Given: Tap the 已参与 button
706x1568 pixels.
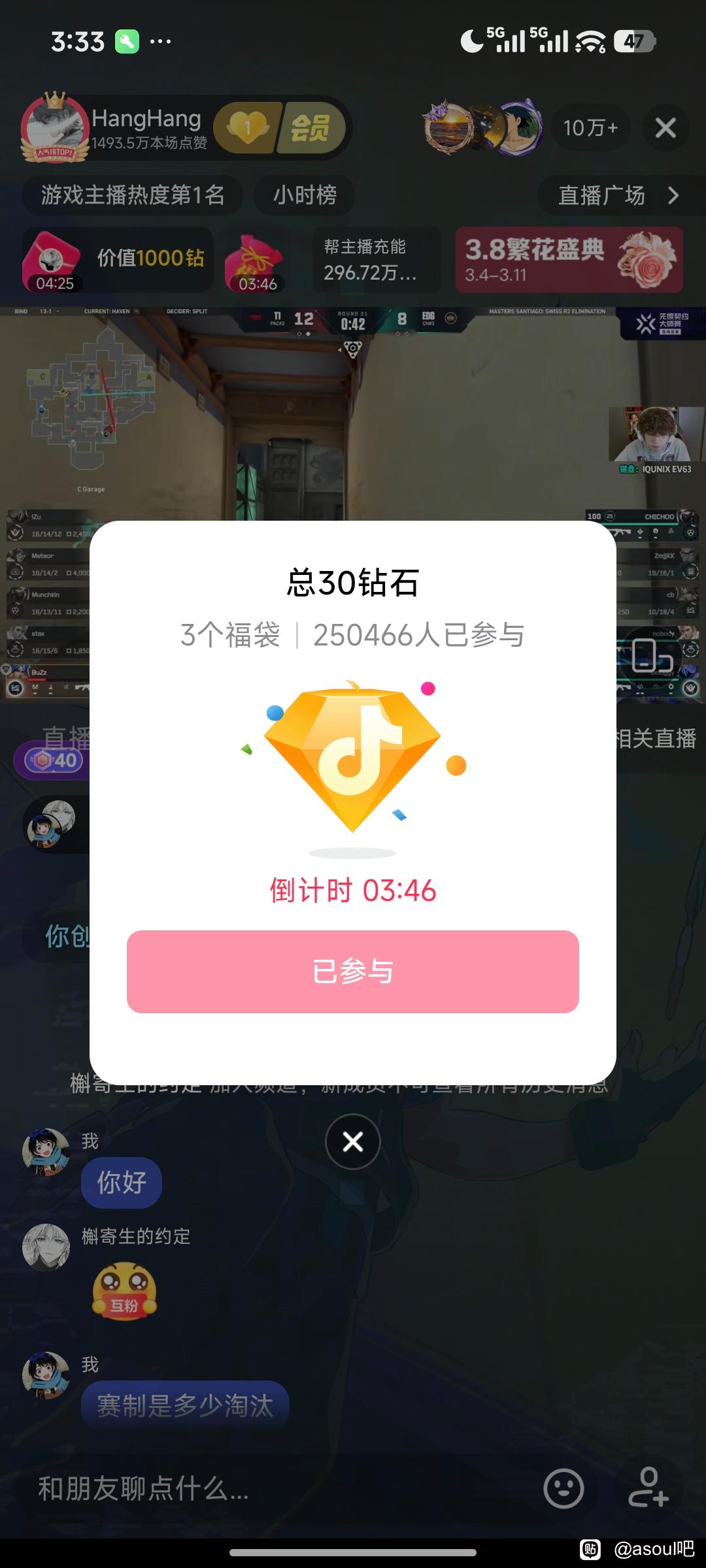Looking at the screenshot, I should tap(353, 972).
